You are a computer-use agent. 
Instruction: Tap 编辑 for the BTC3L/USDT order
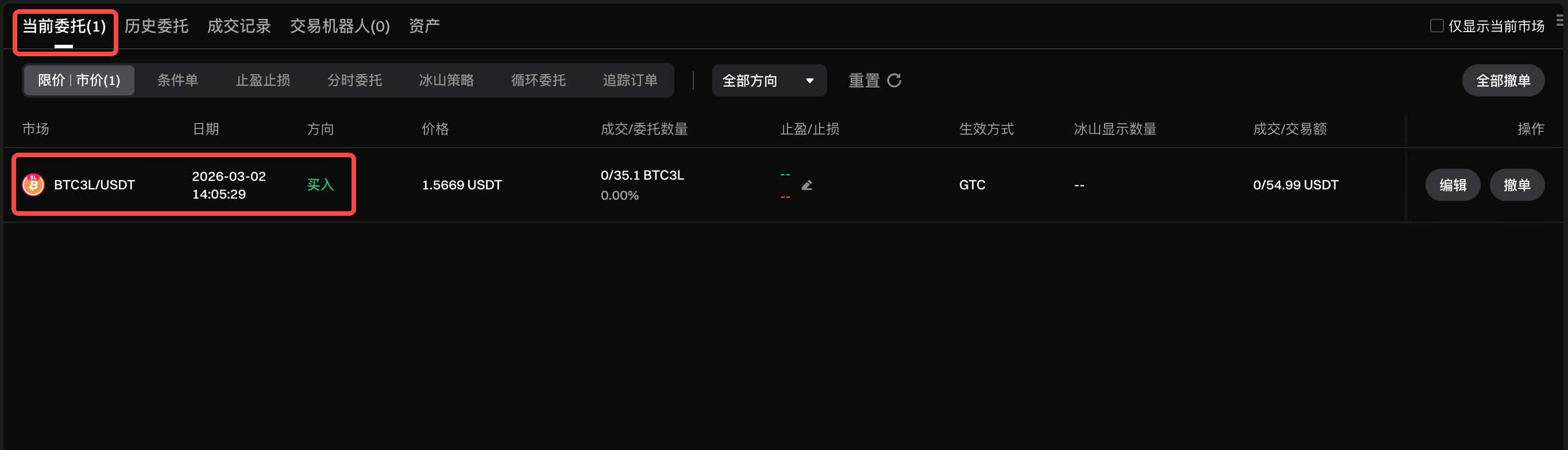point(1453,185)
